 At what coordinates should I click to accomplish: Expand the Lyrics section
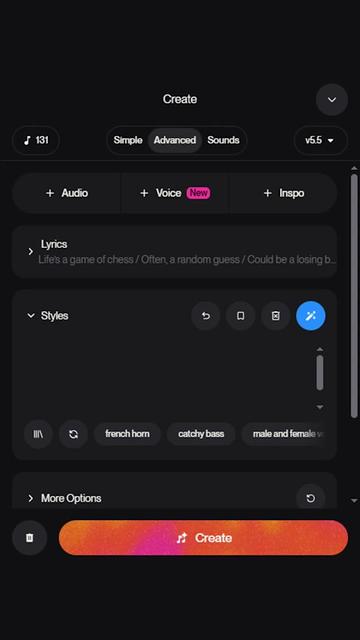point(31,251)
